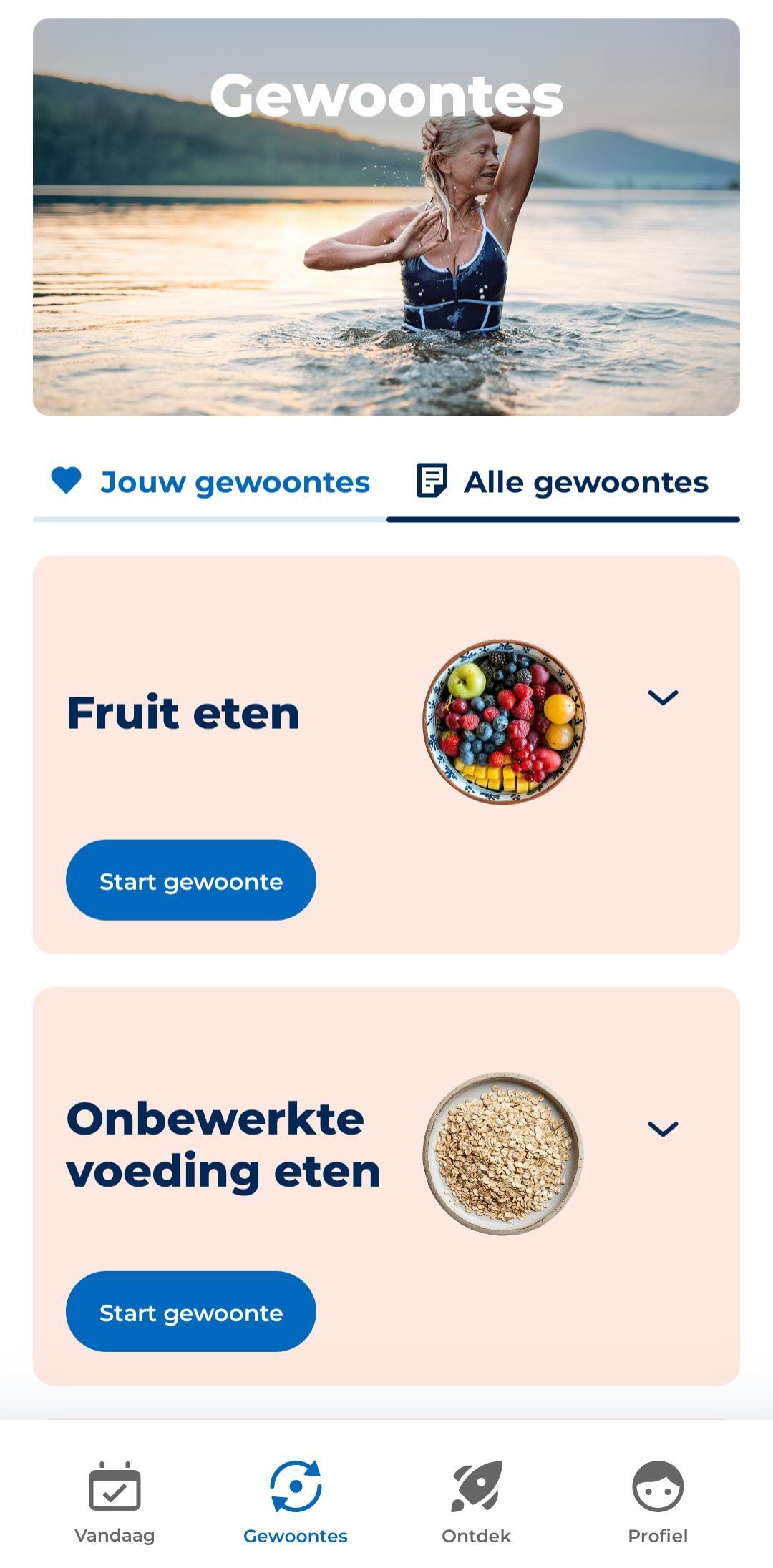
Task: Expand the Fruit eten card details
Action: 663,697
